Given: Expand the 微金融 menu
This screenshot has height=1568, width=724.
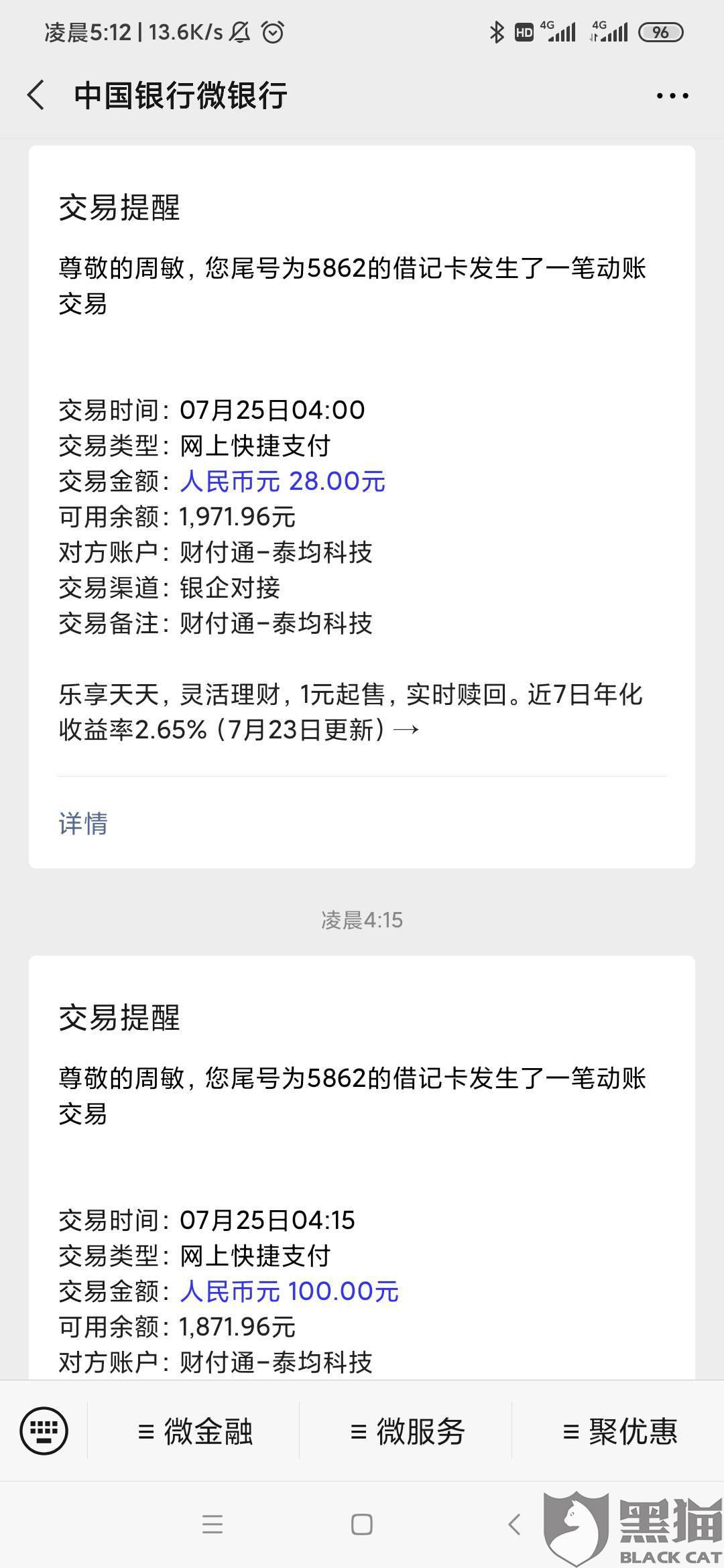Looking at the screenshot, I should (x=194, y=1432).
